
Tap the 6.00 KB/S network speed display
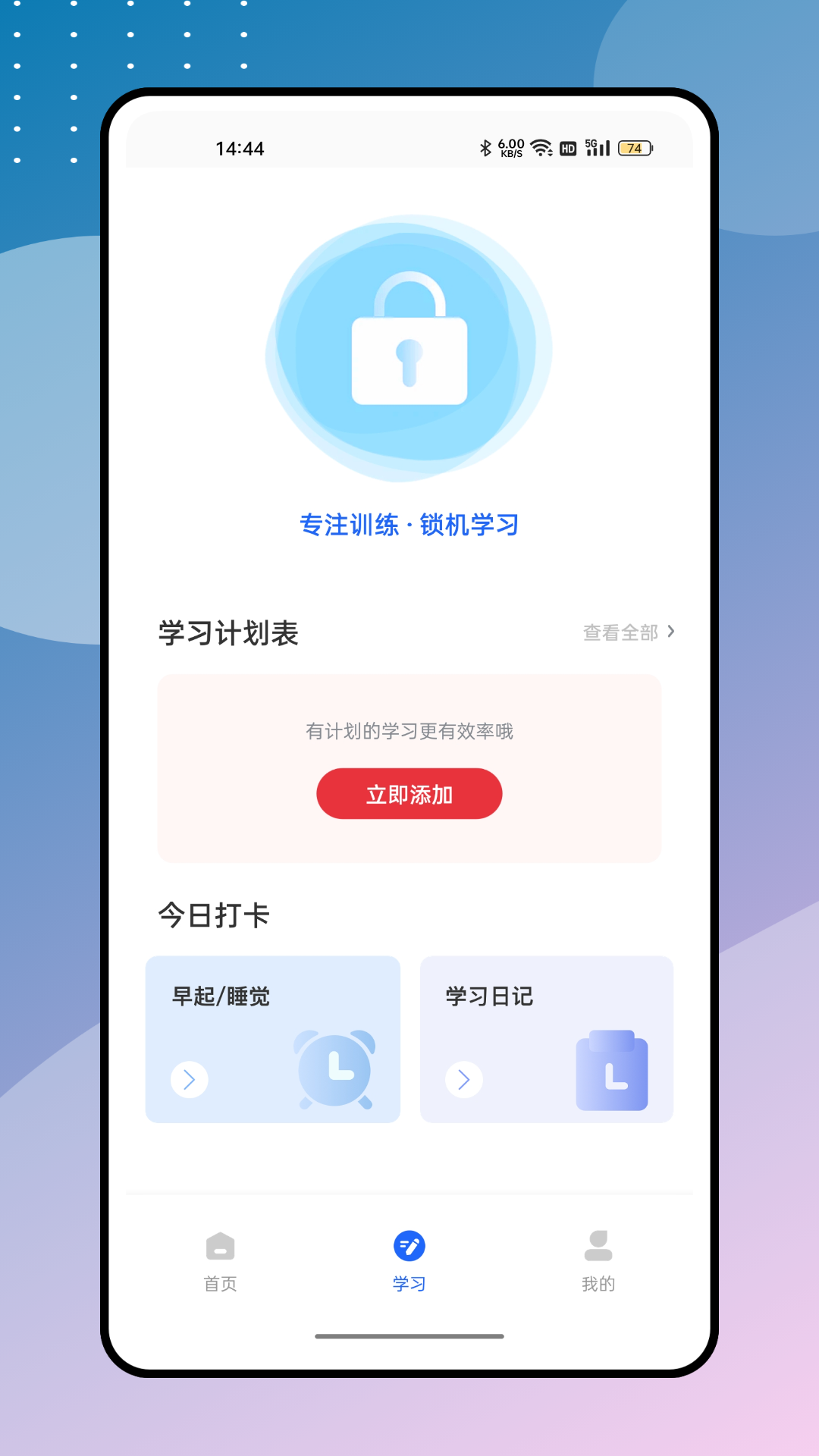(510, 147)
